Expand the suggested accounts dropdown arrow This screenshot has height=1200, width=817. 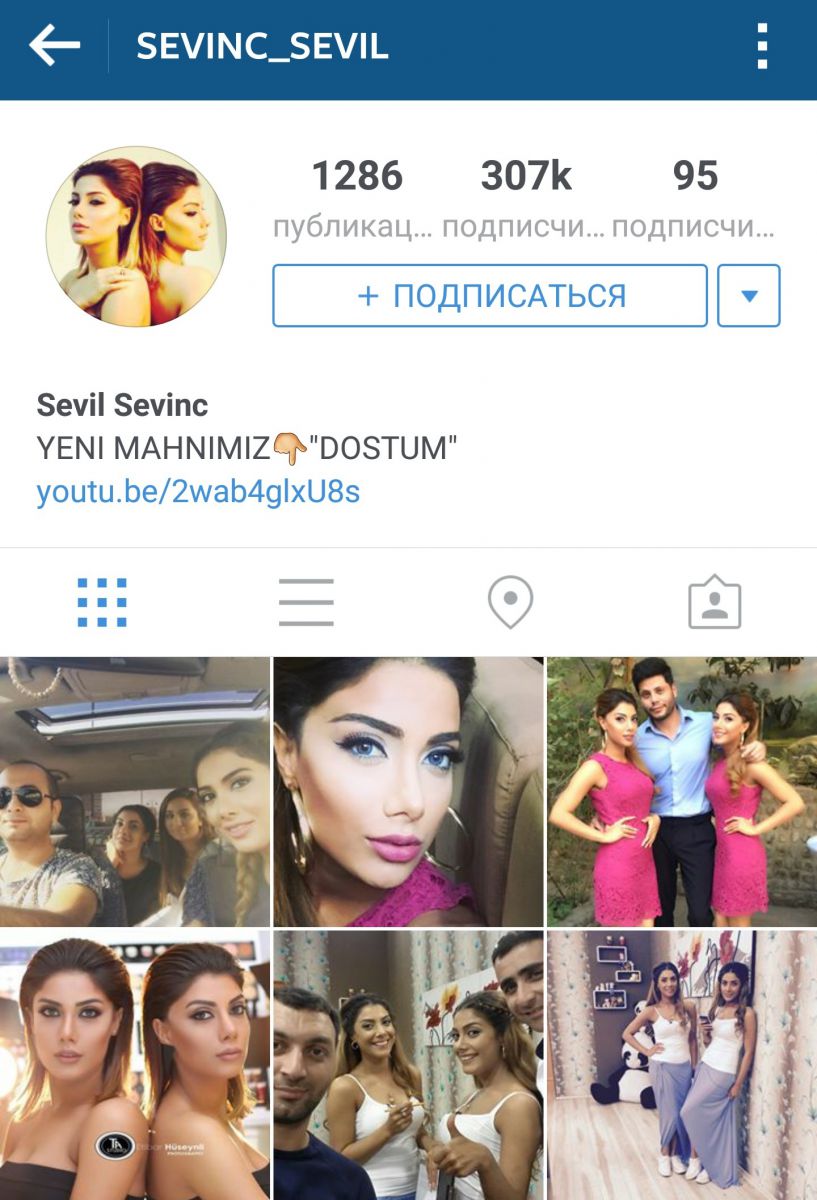749,296
